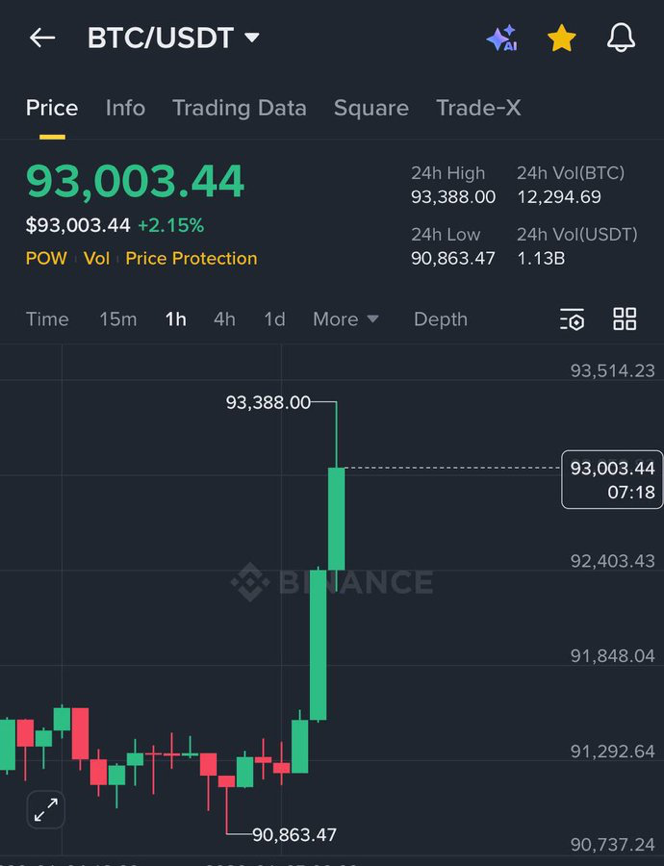Open chart indicator settings
Screen dimensions: 664x866
coord(572,319)
